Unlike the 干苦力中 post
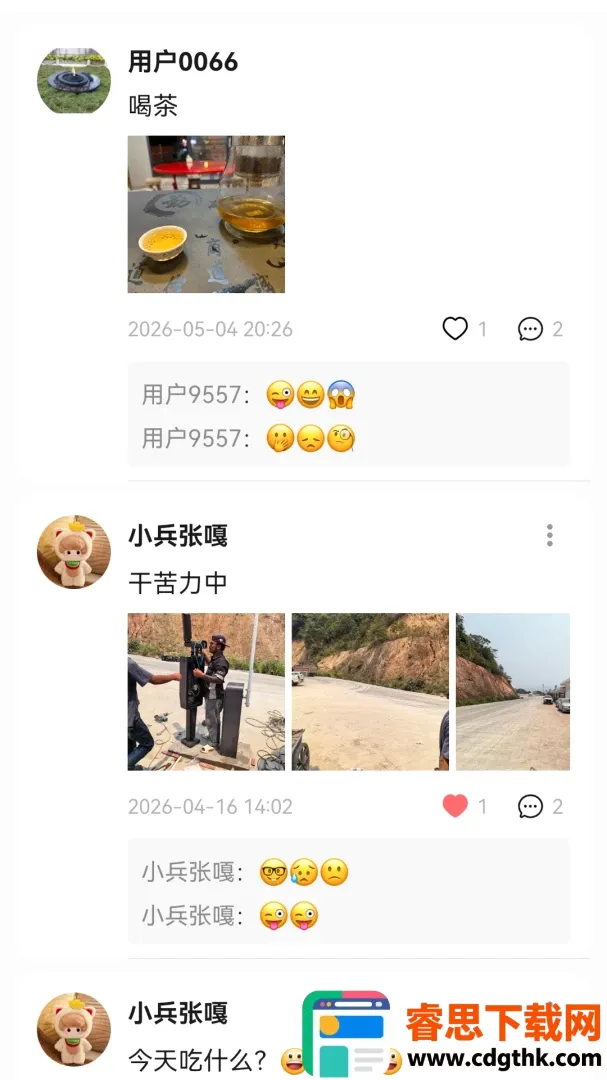 click(455, 806)
